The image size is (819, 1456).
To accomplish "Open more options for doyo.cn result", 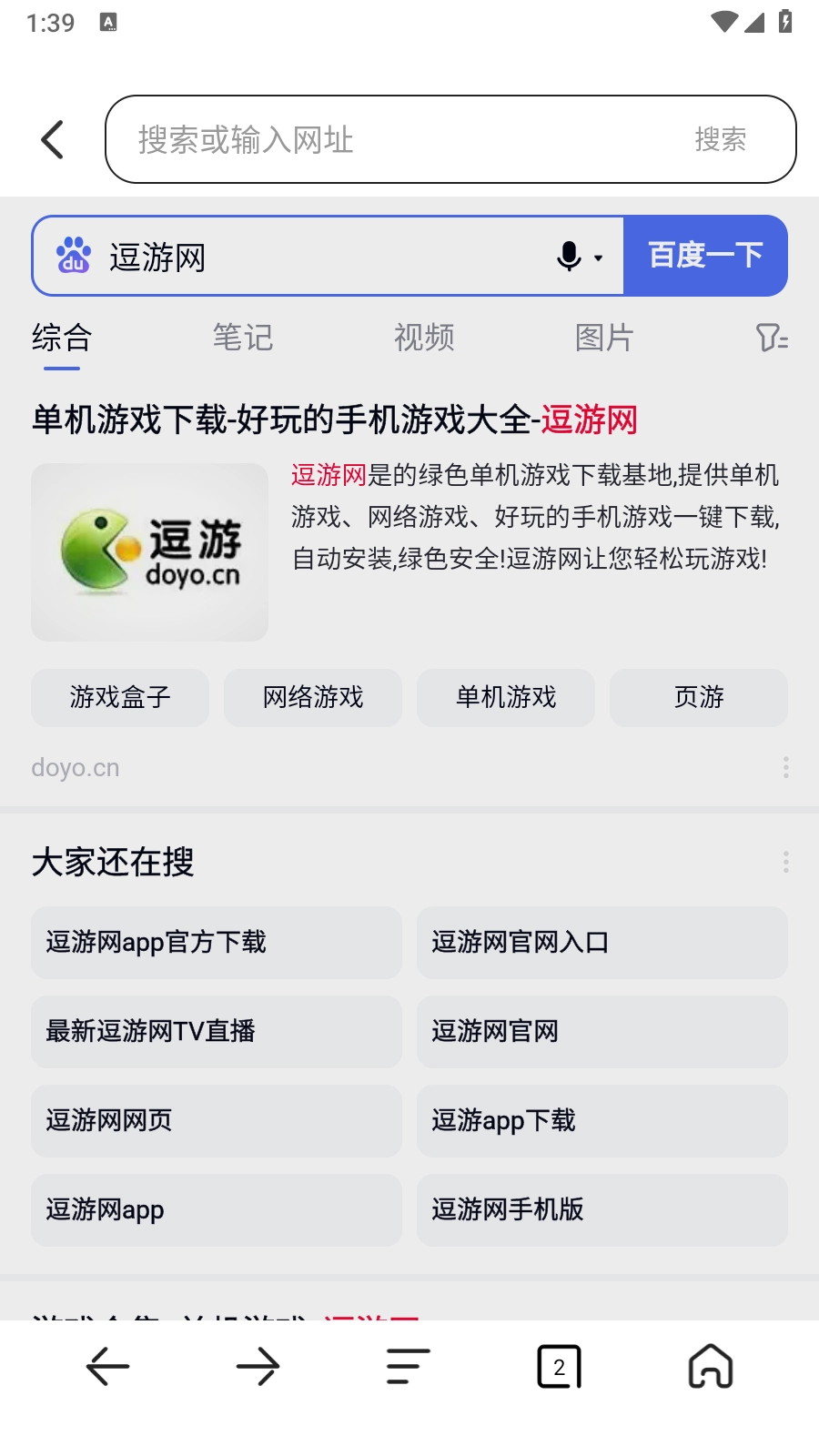I will pos(785,767).
